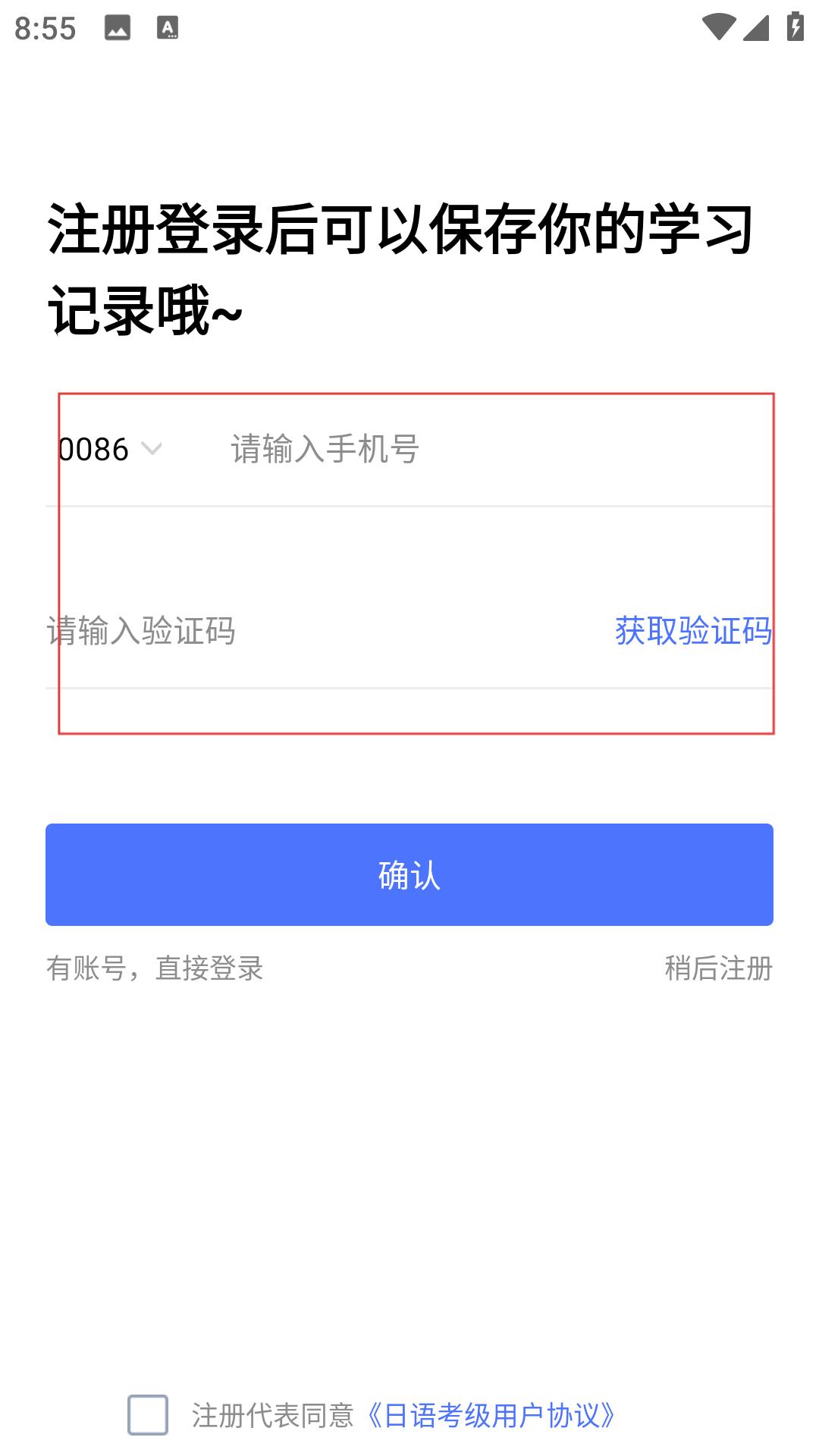The image size is (819, 1456).
Task: Open the 《日语考级用户协议》 link
Action: 491,1416
